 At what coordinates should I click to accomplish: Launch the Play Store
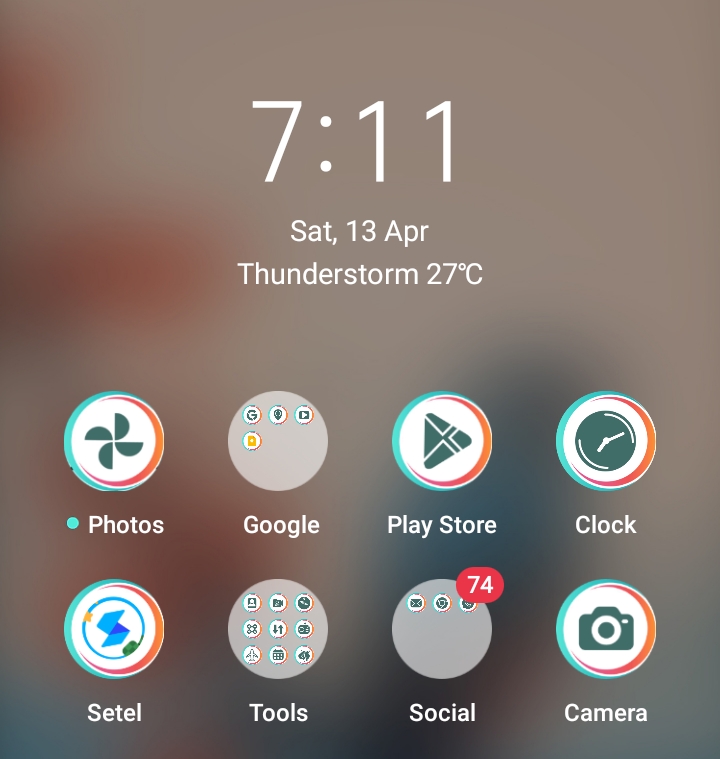pyautogui.click(x=442, y=441)
